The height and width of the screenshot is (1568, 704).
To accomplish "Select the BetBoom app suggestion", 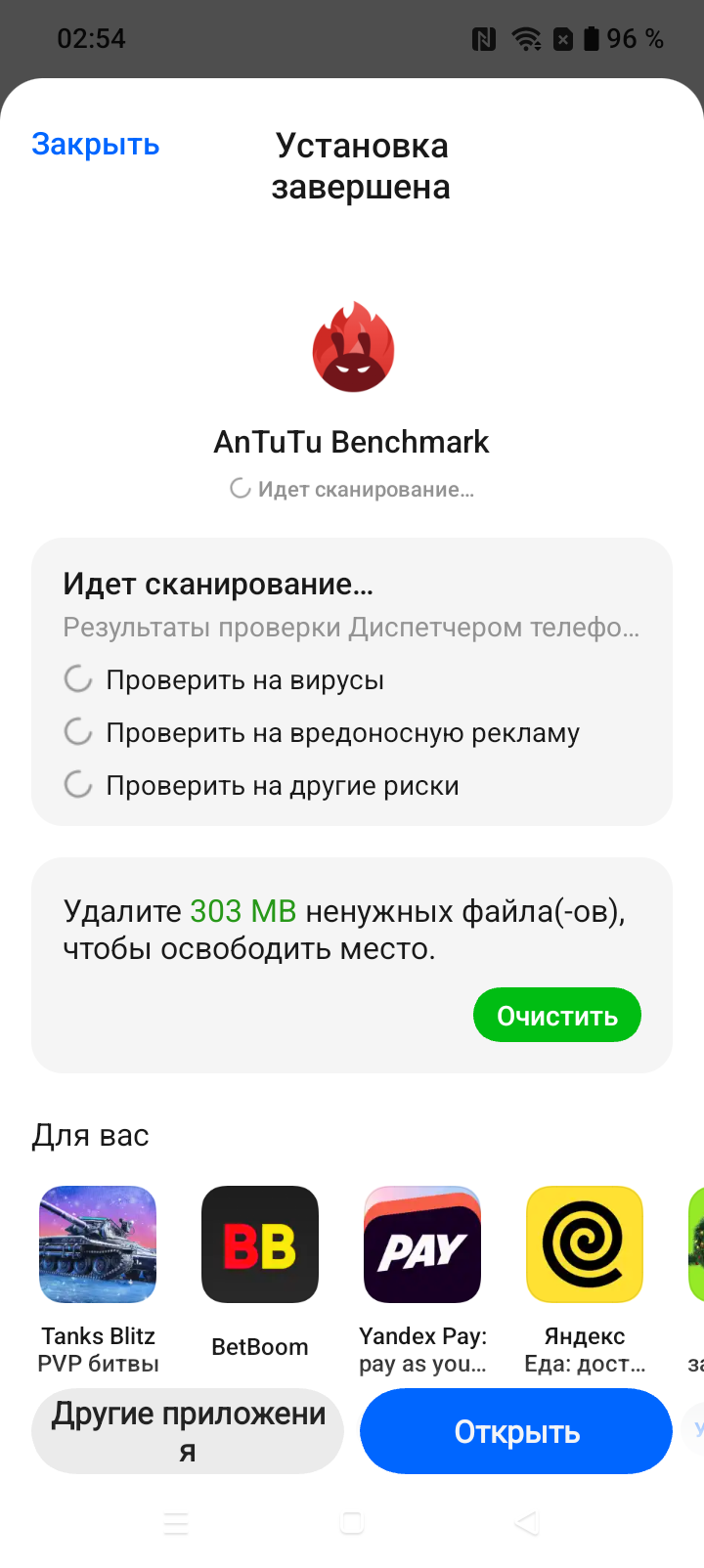I will (260, 1244).
